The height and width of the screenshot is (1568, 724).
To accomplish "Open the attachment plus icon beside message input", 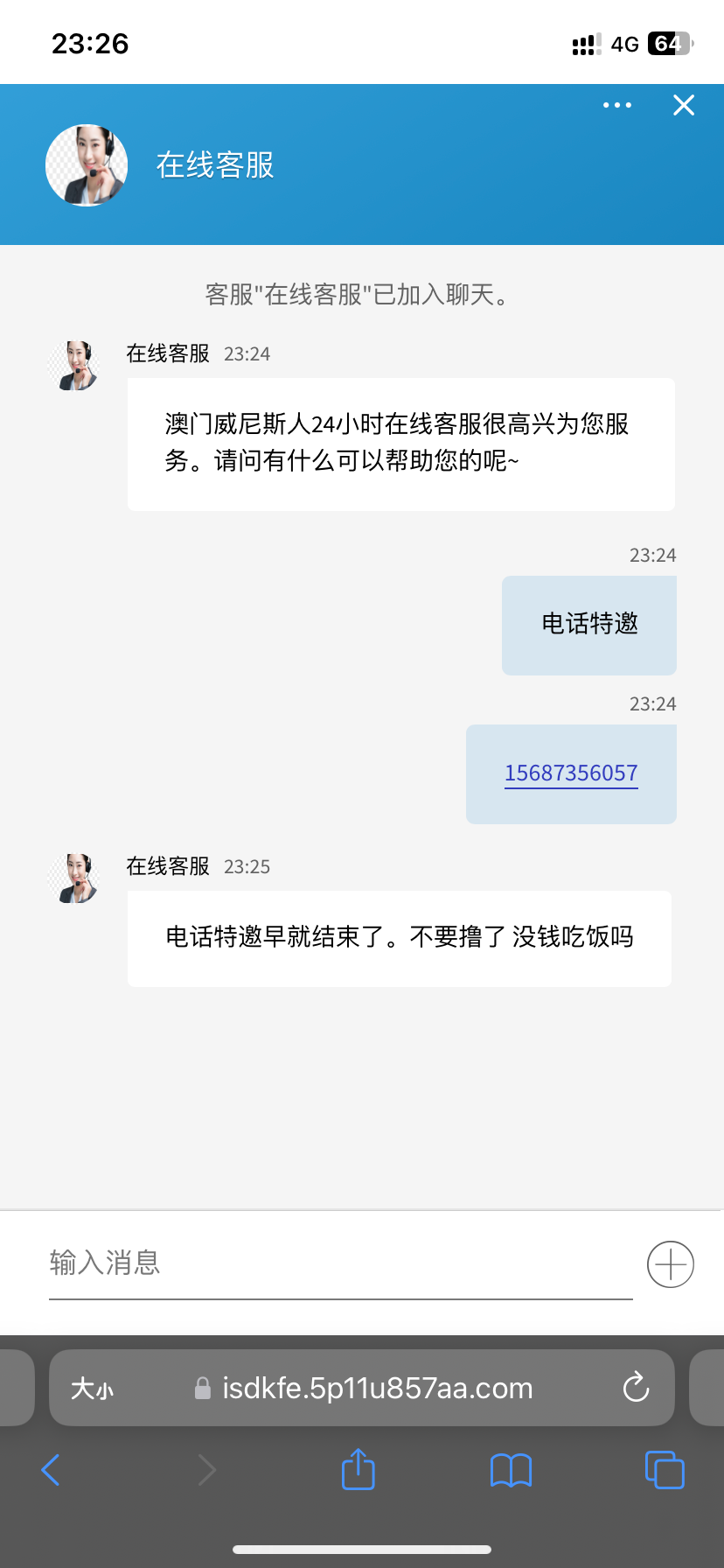I will 670,1263.
